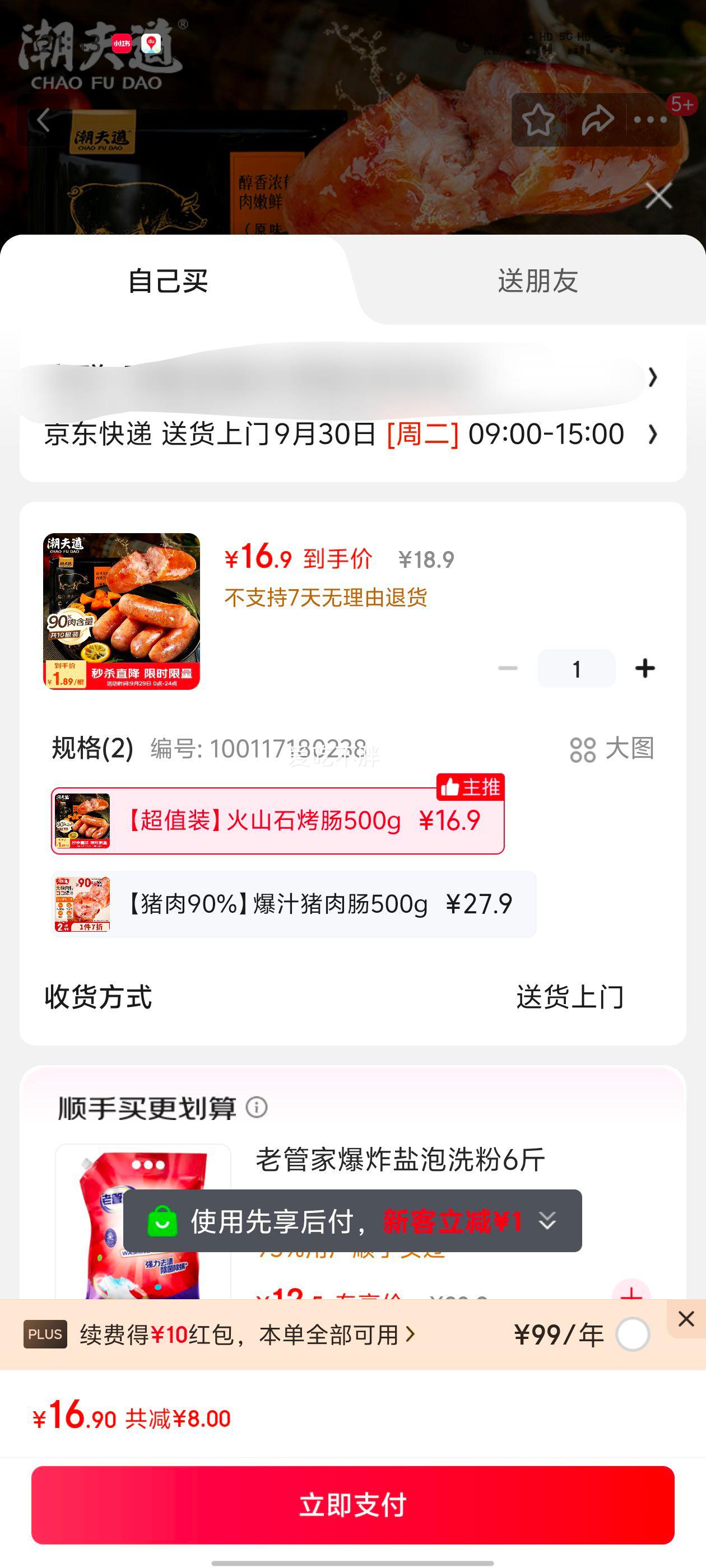This screenshot has width=706, height=1568.
Task: Select 【超值装】火山石烤肠500g spec
Action: pyautogui.click(x=278, y=820)
